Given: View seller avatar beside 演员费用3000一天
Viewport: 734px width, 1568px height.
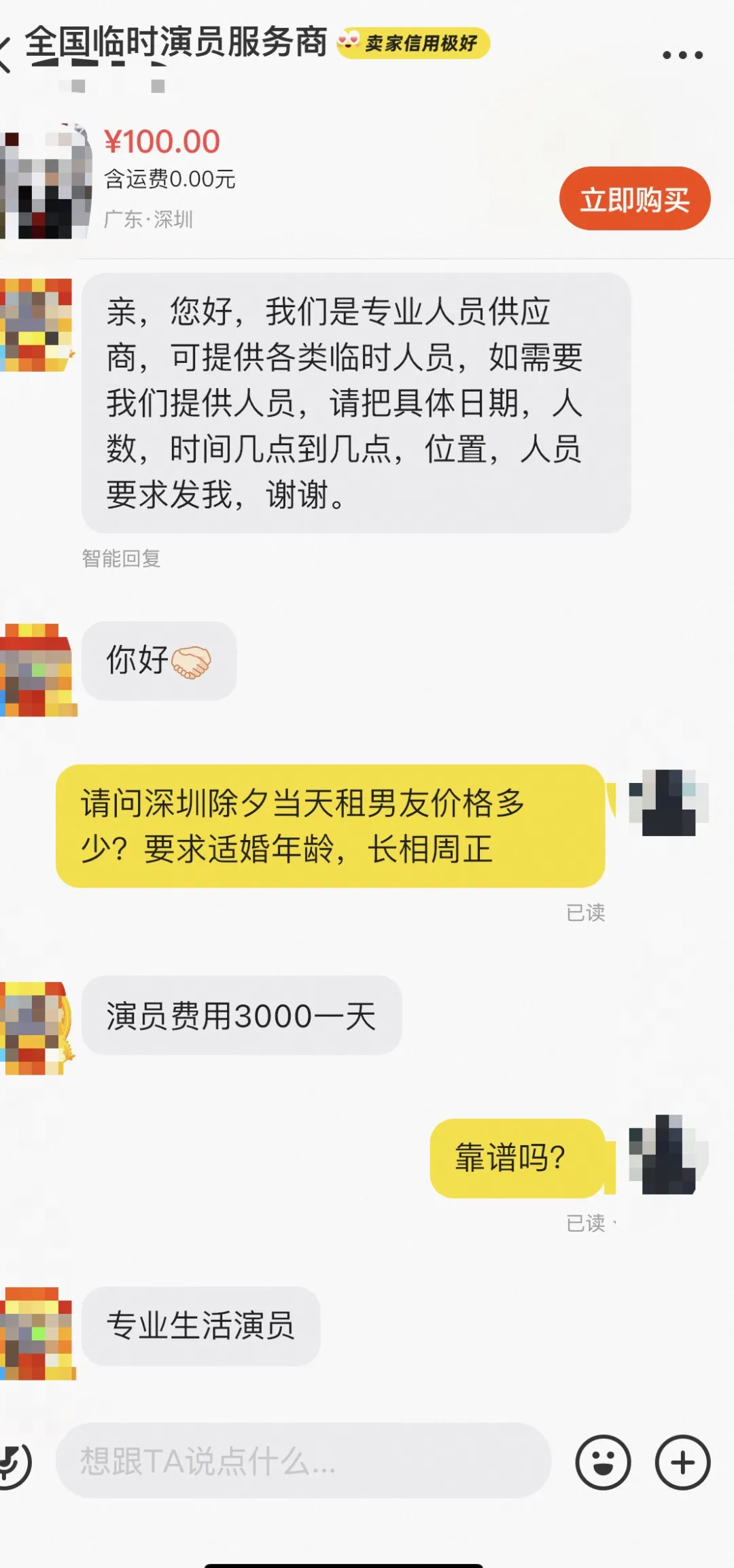Looking at the screenshot, I should 37,1028.
